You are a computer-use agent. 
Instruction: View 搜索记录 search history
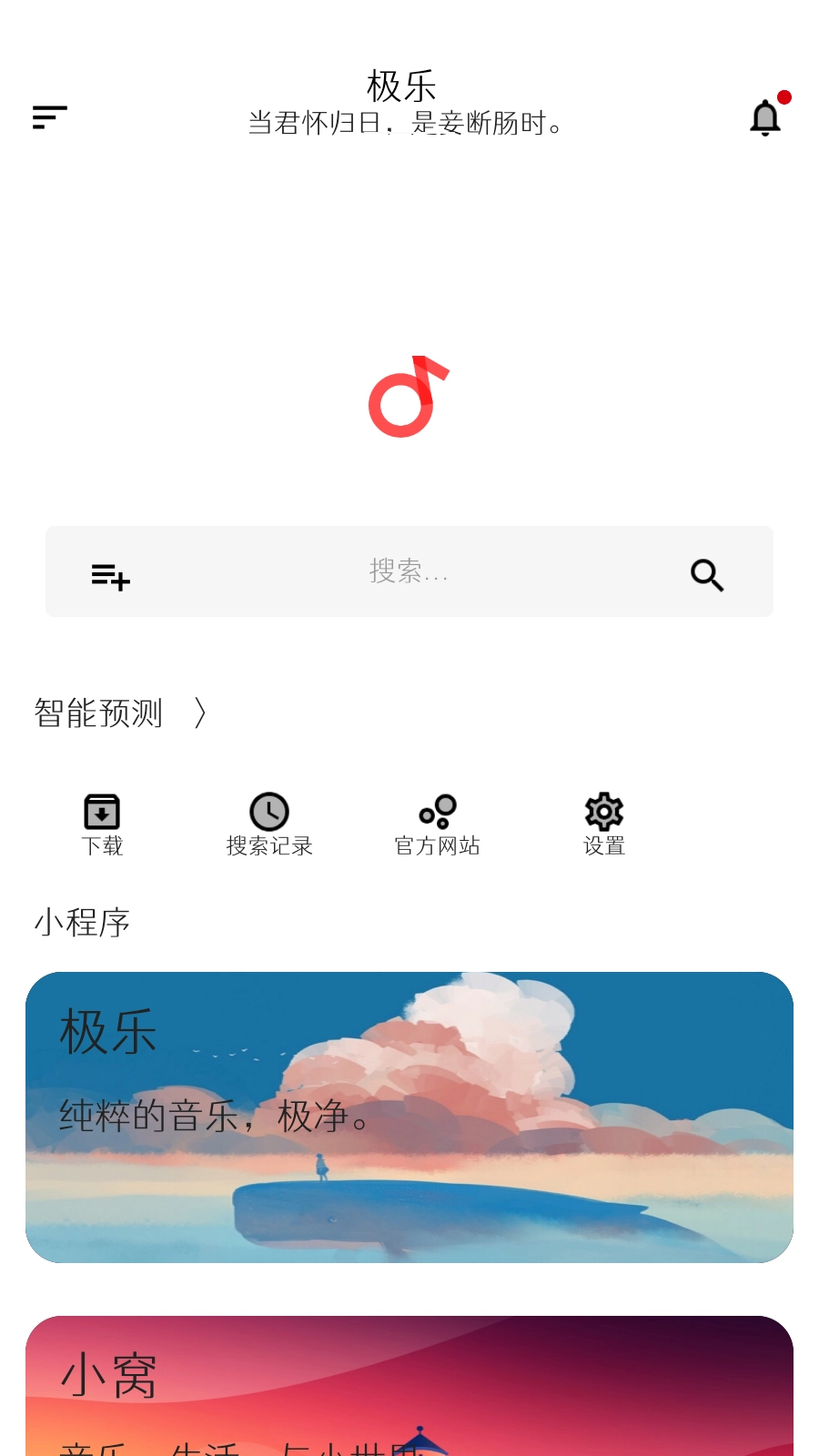pyautogui.click(x=268, y=822)
